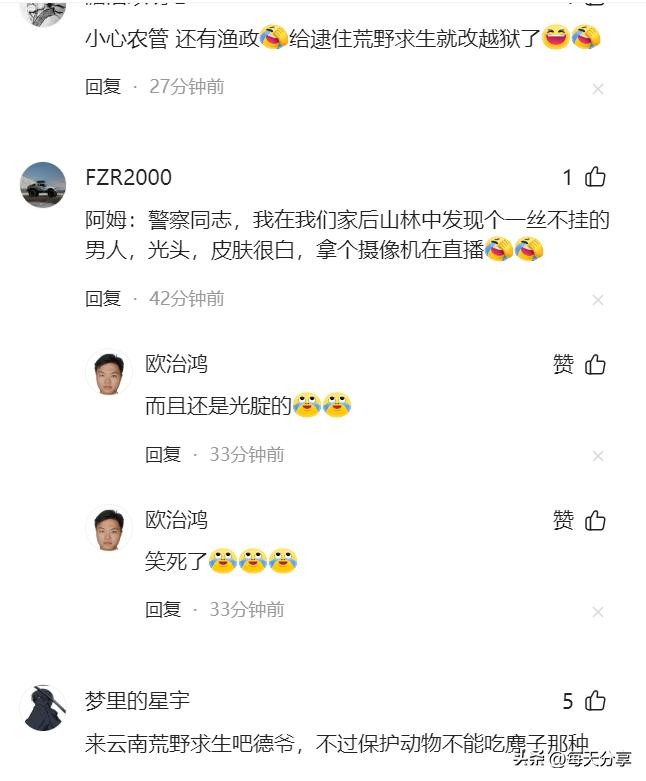Like 梦里的星宇's comment

595,701
